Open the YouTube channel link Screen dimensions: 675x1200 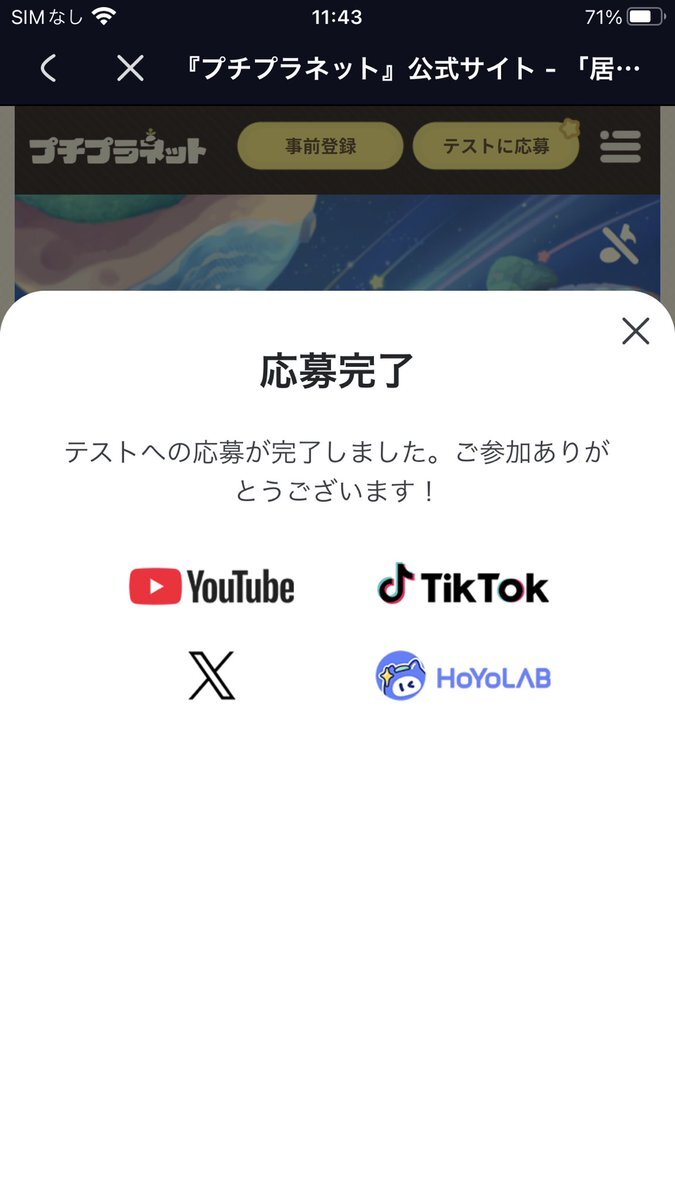pyautogui.click(x=212, y=587)
